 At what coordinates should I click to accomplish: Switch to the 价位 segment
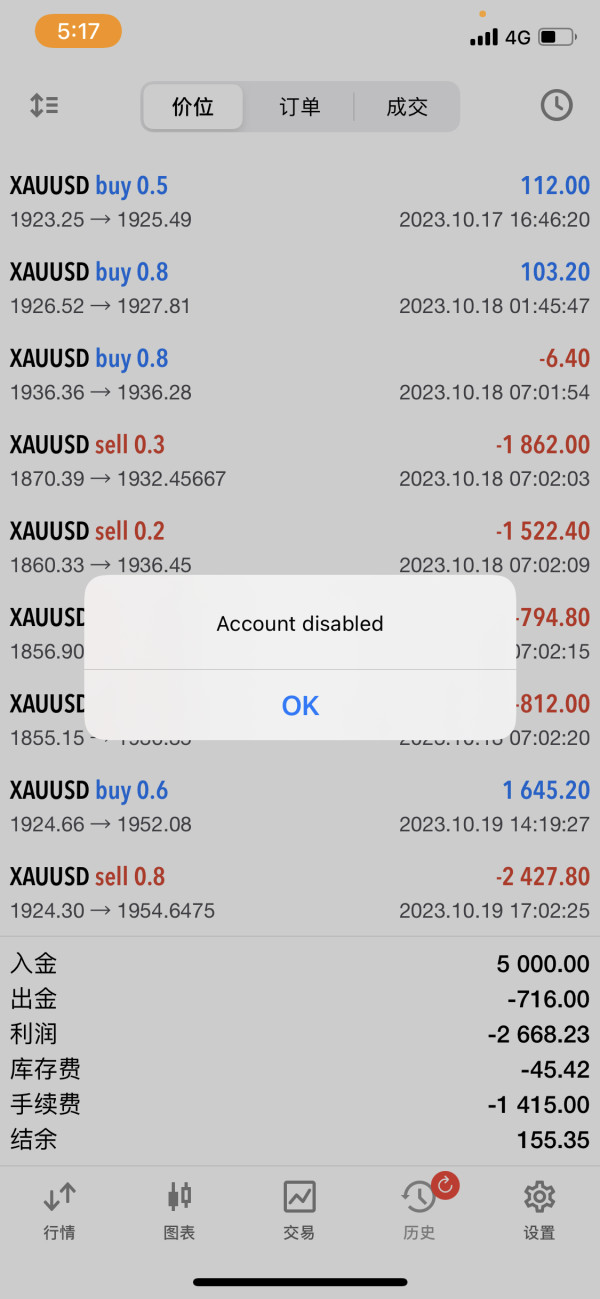click(193, 107)
